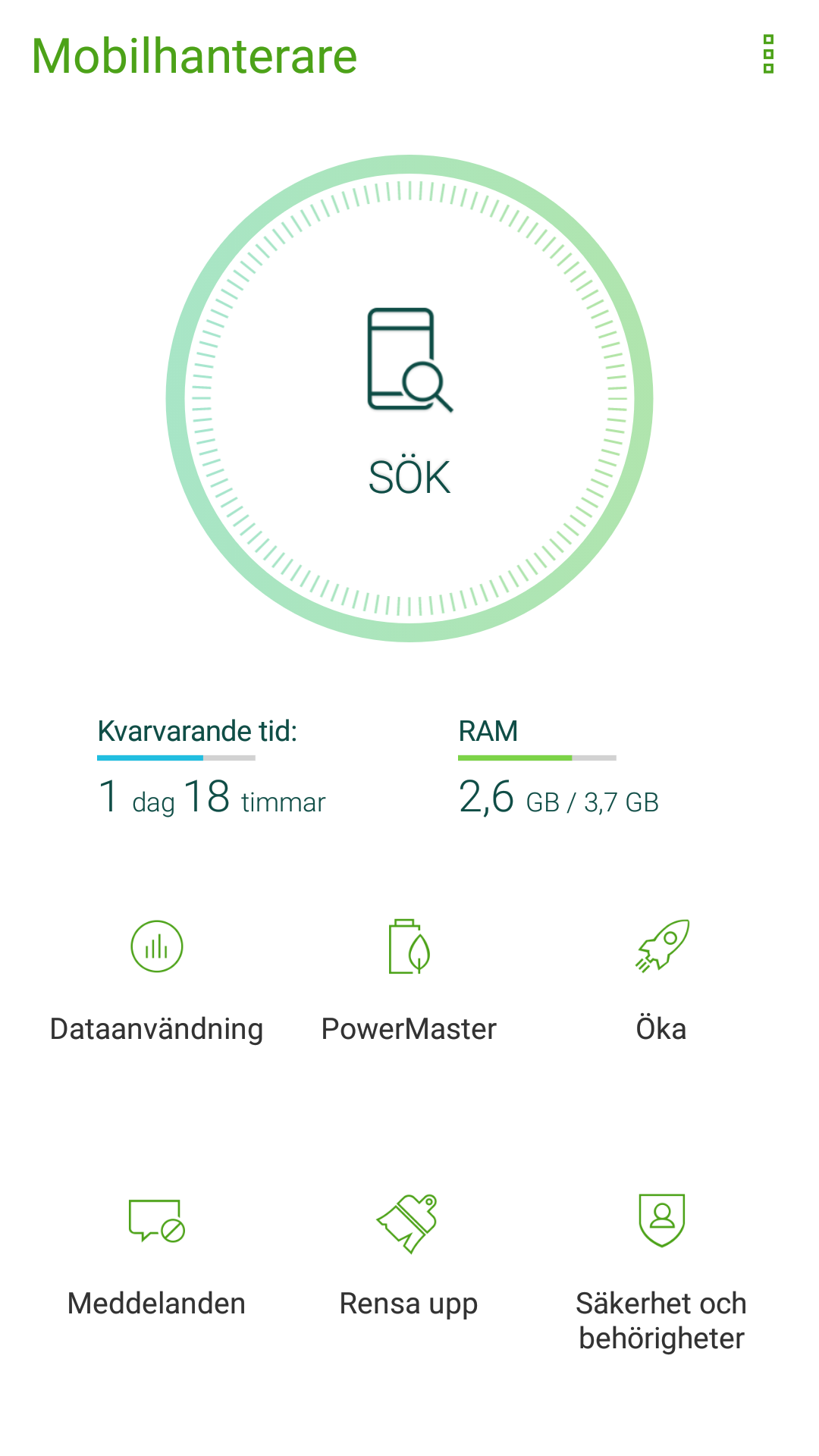Select Rensa upp cleaner

pos(409,1253)
